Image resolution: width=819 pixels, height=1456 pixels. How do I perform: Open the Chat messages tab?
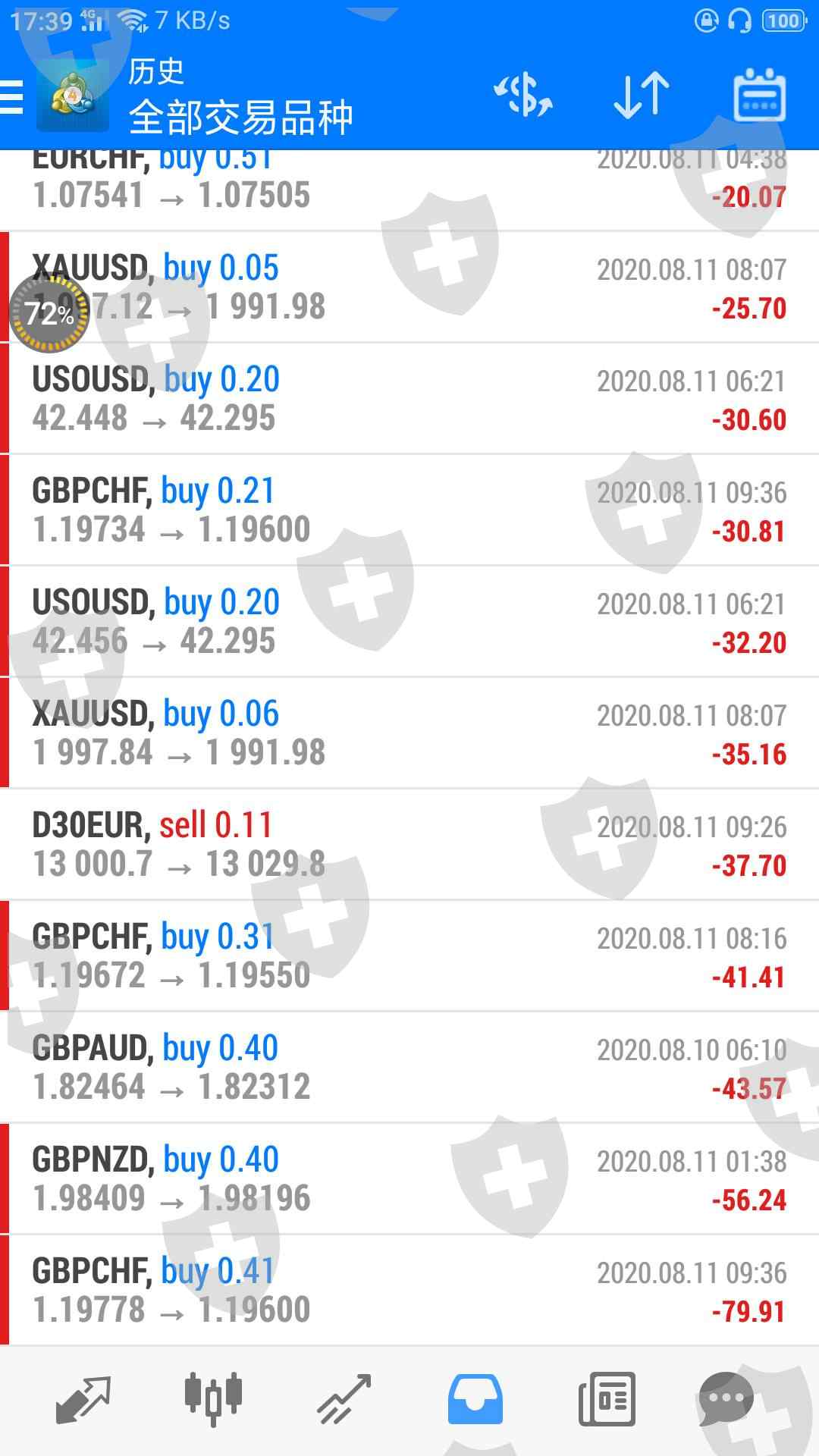726,1400
